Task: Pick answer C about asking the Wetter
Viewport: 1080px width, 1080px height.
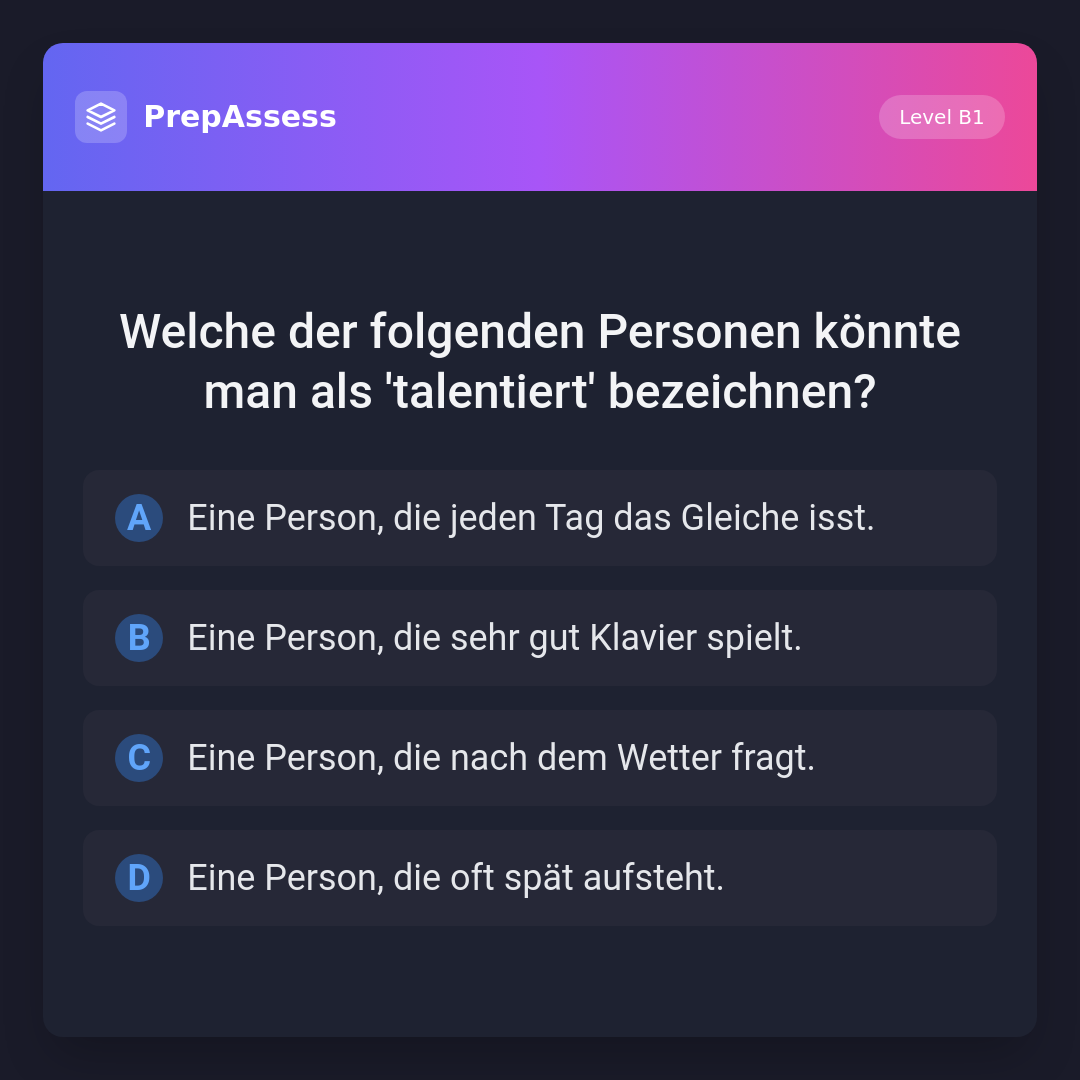Action: [540, 758]
